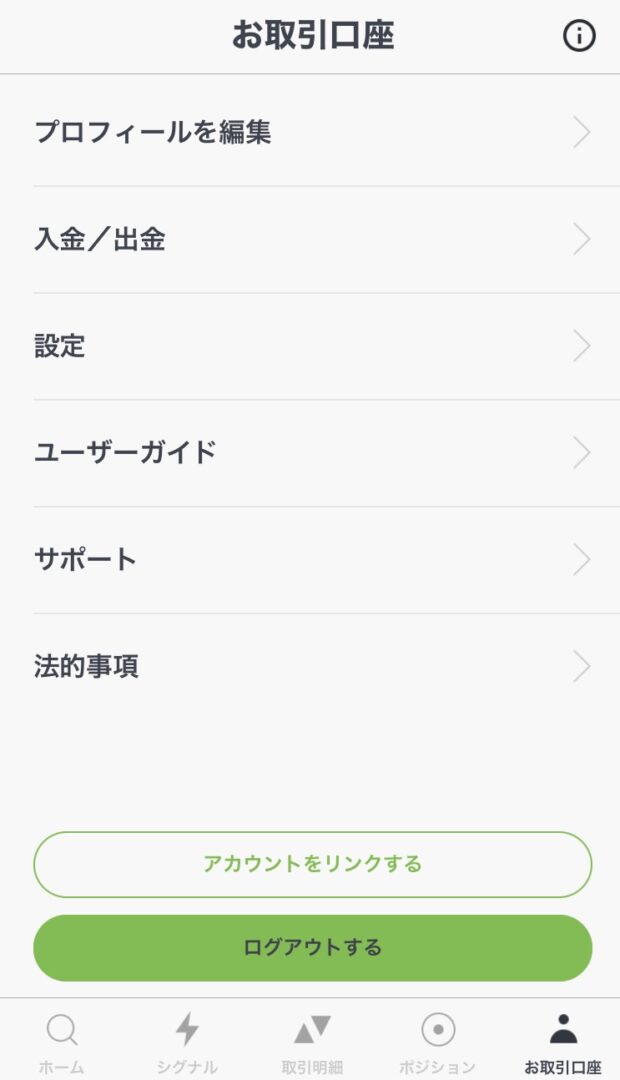Go to 入金／出金 (deposit/withdraw)
Viewport: 620px width, 1080px height.
click(312, 240)
